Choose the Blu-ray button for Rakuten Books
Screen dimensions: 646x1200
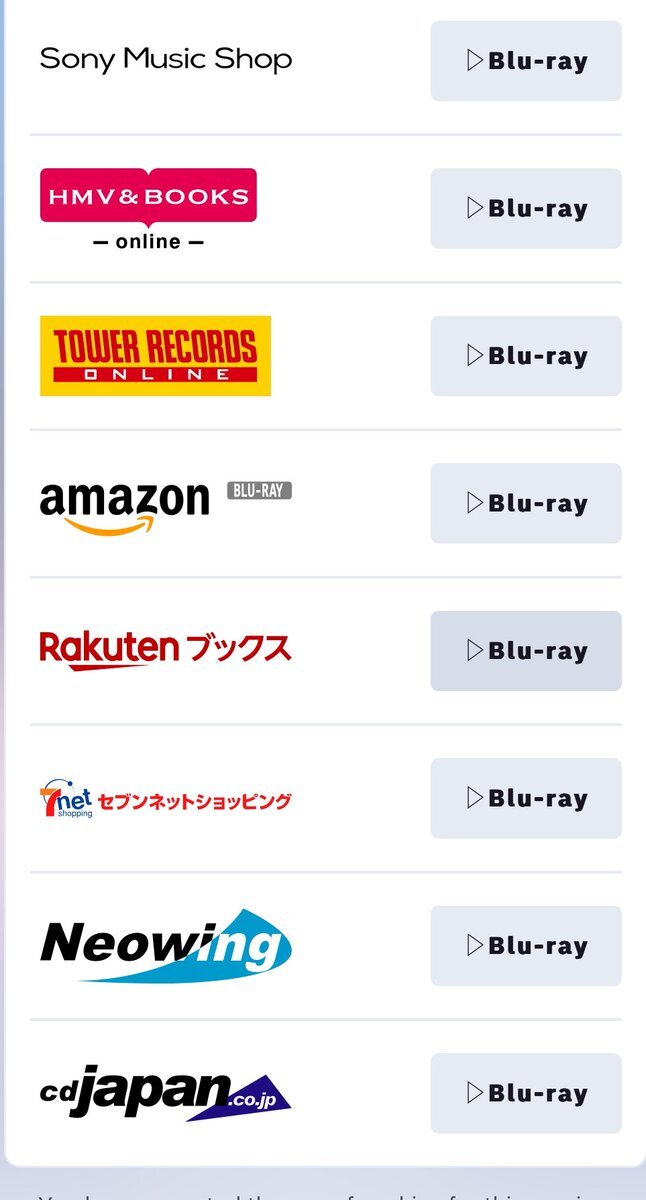tap(526, 651)
